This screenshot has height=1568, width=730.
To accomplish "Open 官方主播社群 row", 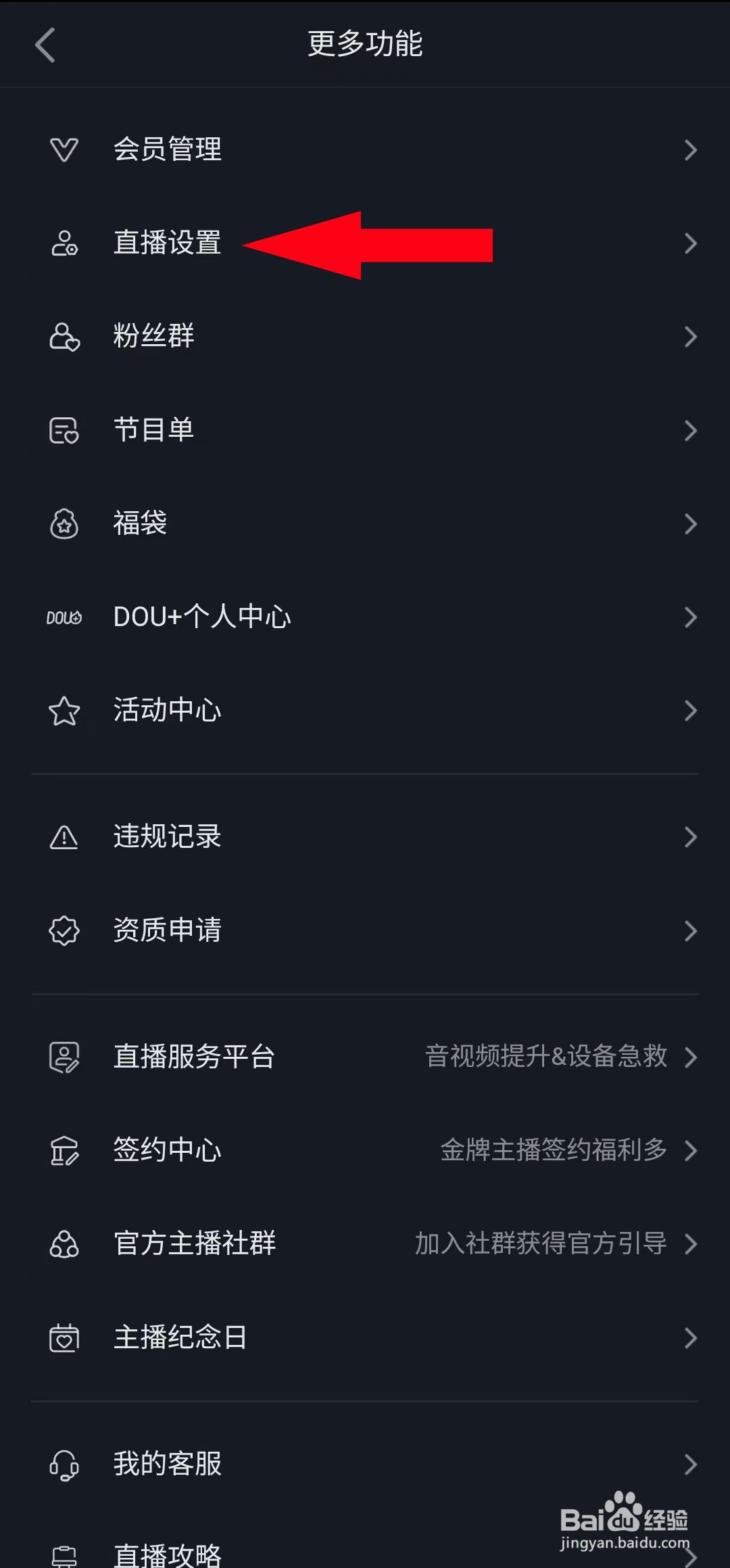I will pos(365,1243).
